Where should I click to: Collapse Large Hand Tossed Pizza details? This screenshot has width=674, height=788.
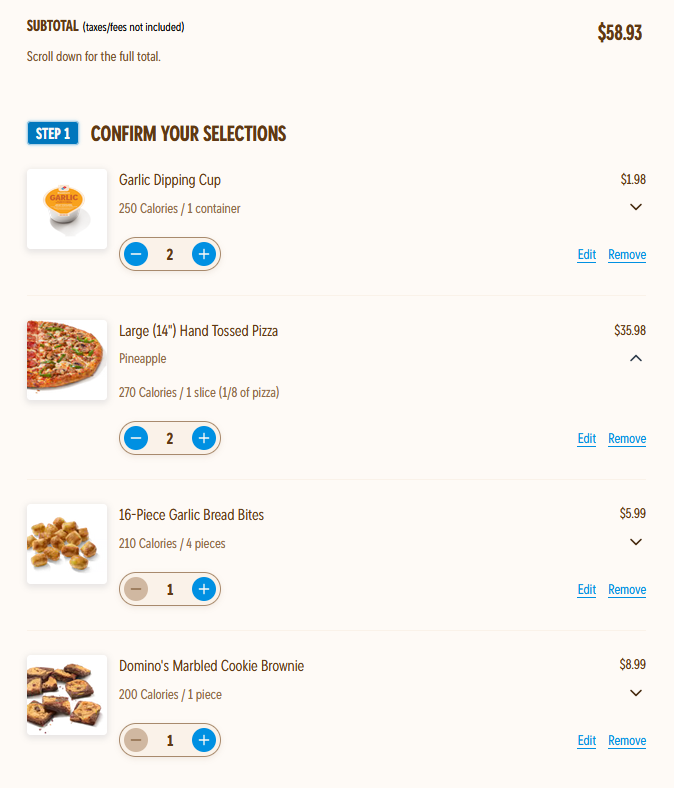[x=636, y=358]
